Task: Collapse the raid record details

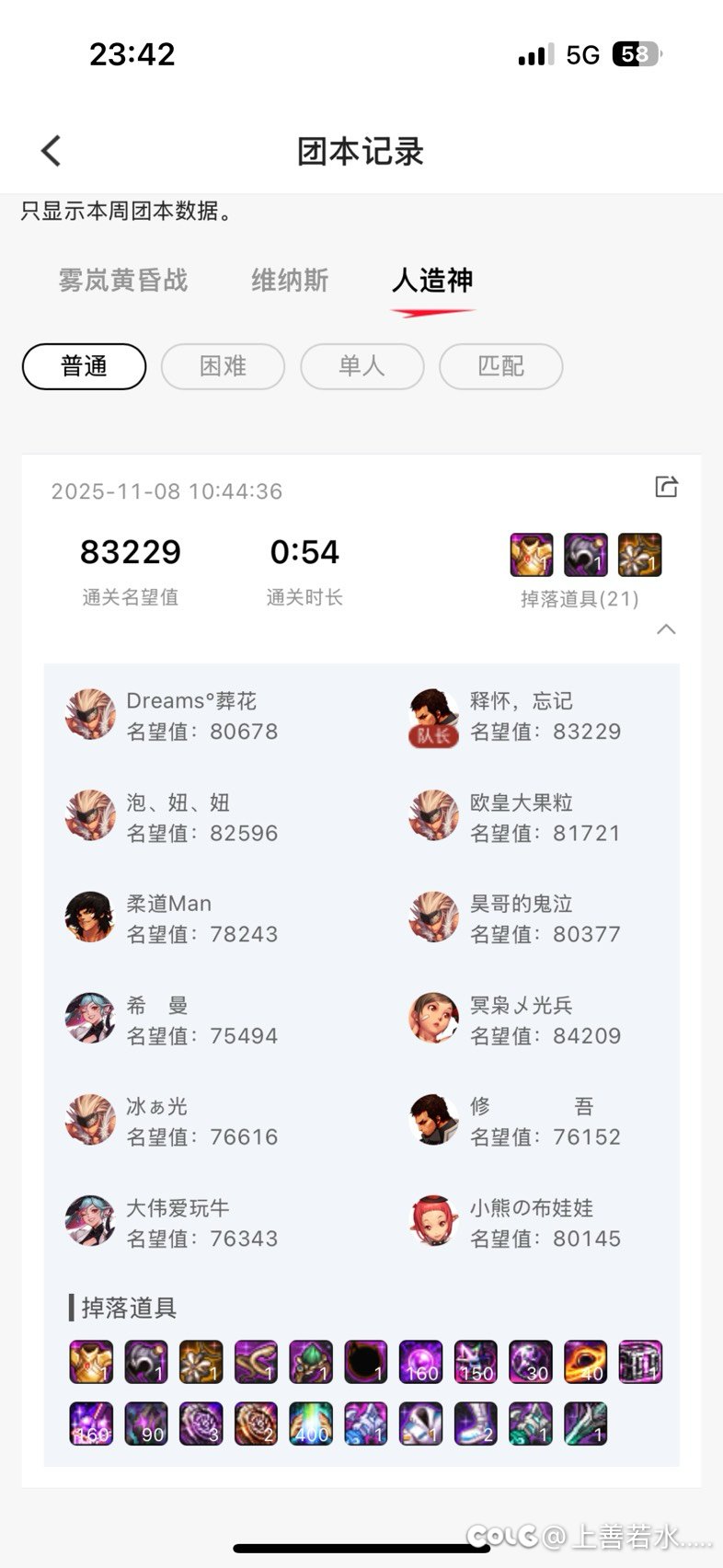Action: click(x=666, y=629)
